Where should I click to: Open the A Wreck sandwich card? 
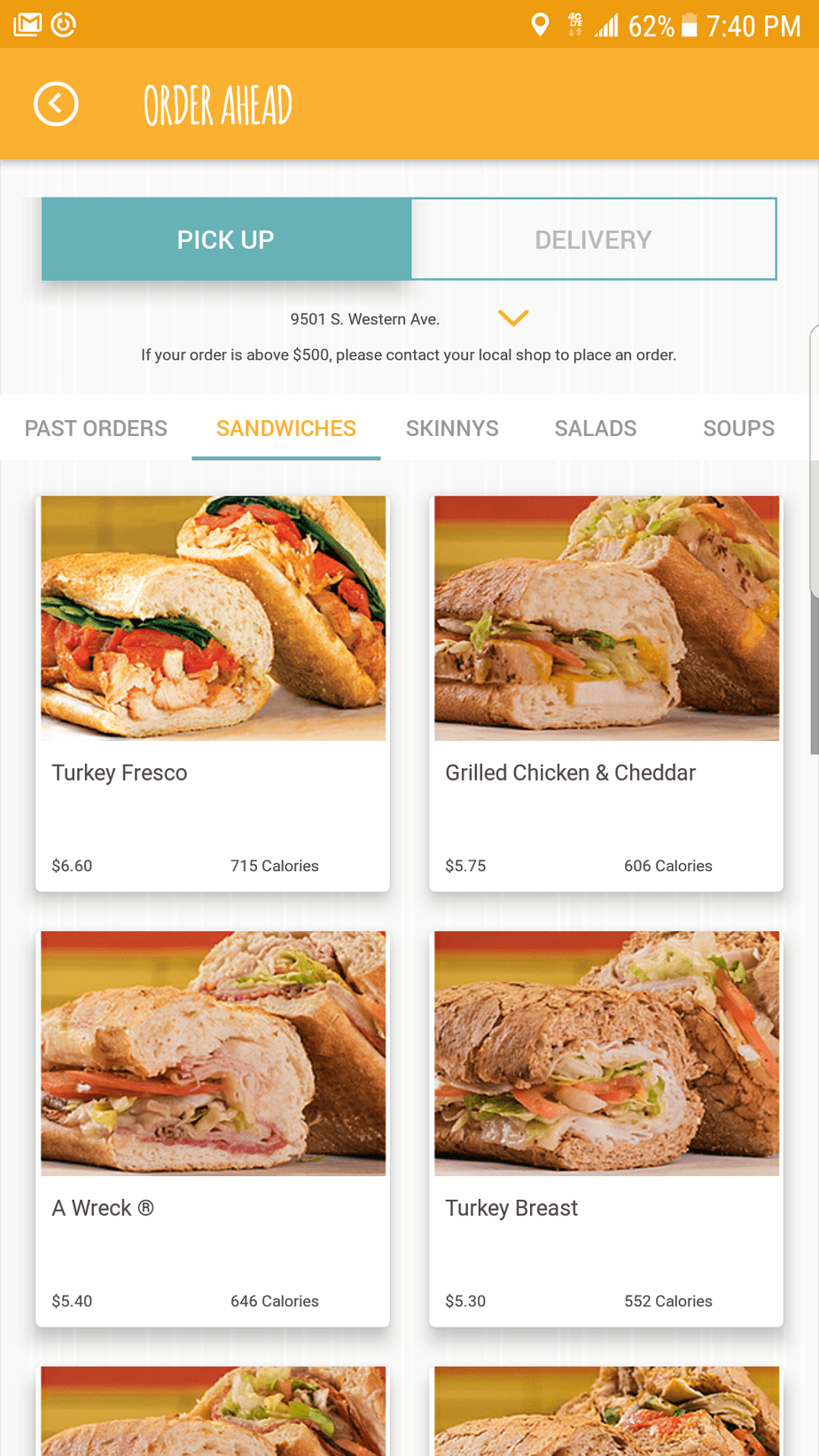point(213,1128)
